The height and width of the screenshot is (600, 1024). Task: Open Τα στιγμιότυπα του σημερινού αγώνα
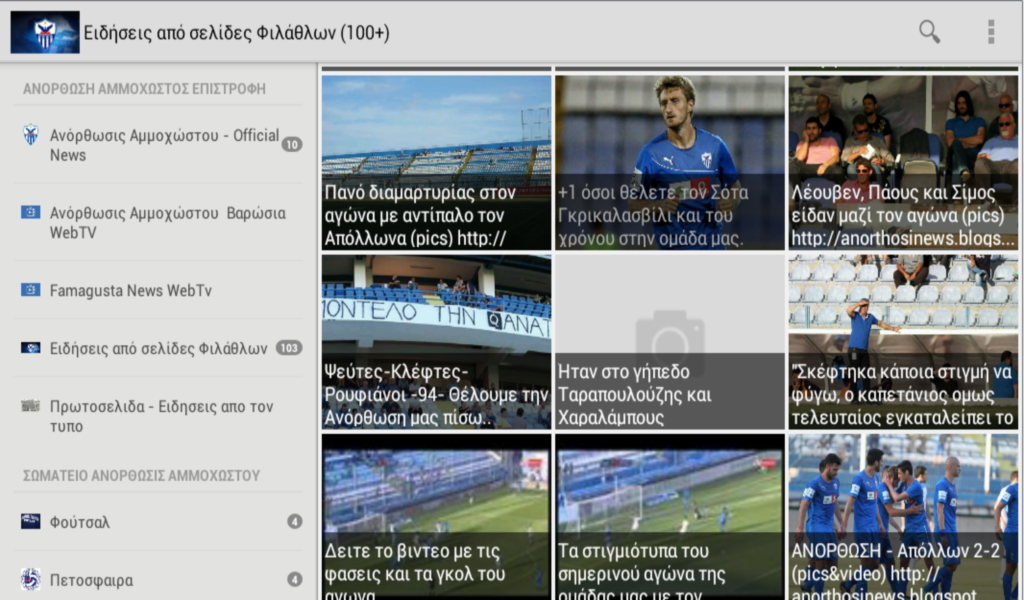coord(670,517)
